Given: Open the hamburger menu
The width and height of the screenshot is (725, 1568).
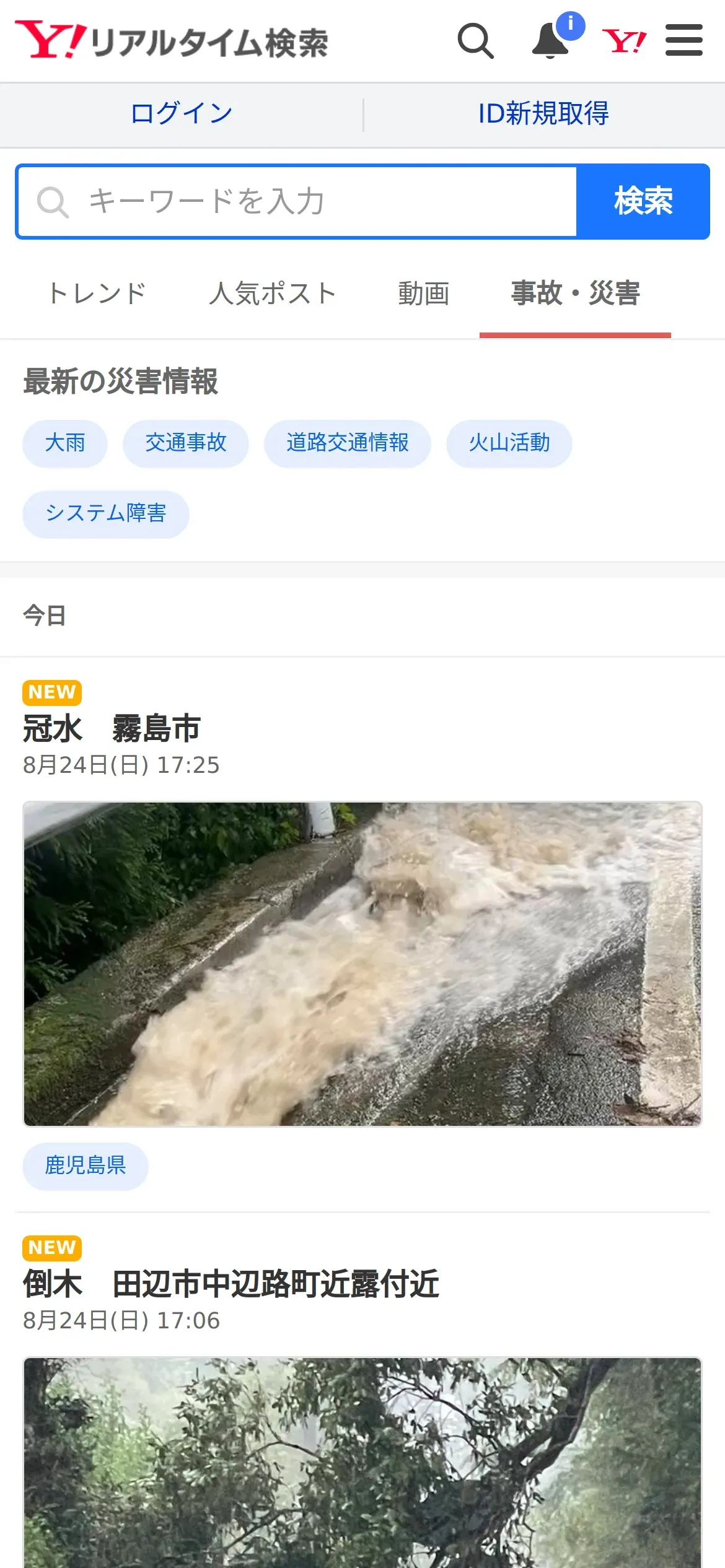Looking at the screenshot, I should tap(683, 41).
